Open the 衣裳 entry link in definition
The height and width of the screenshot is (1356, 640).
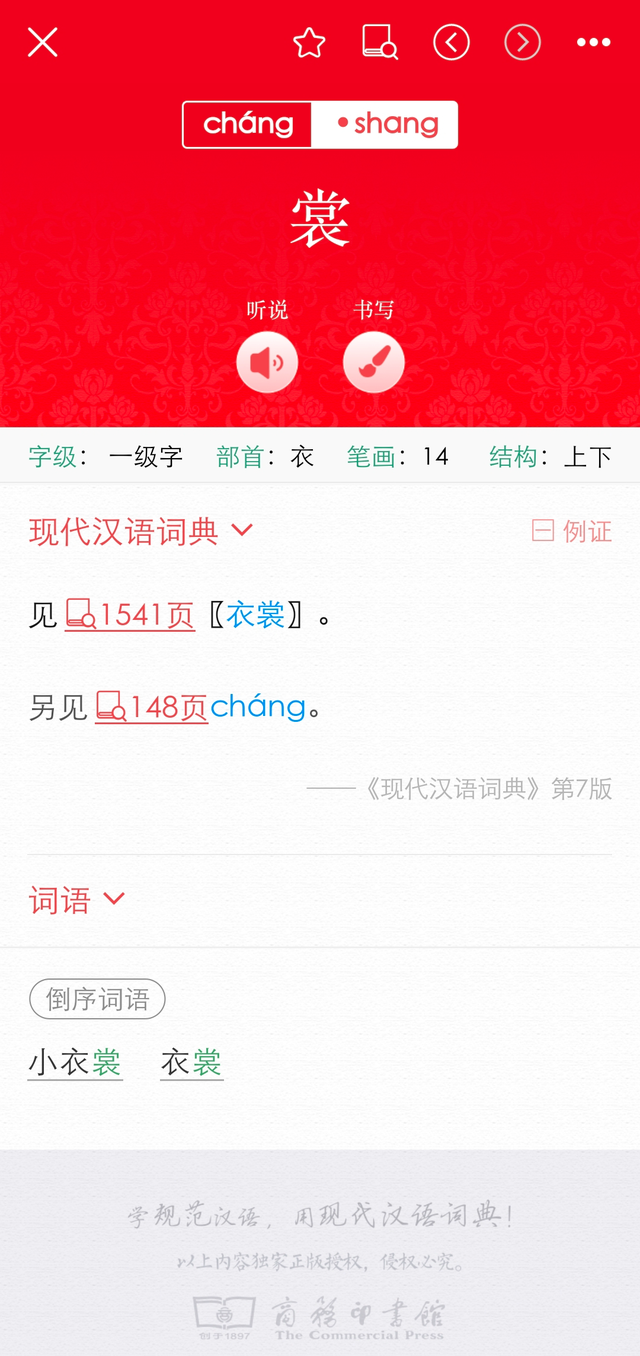[256, 615]
